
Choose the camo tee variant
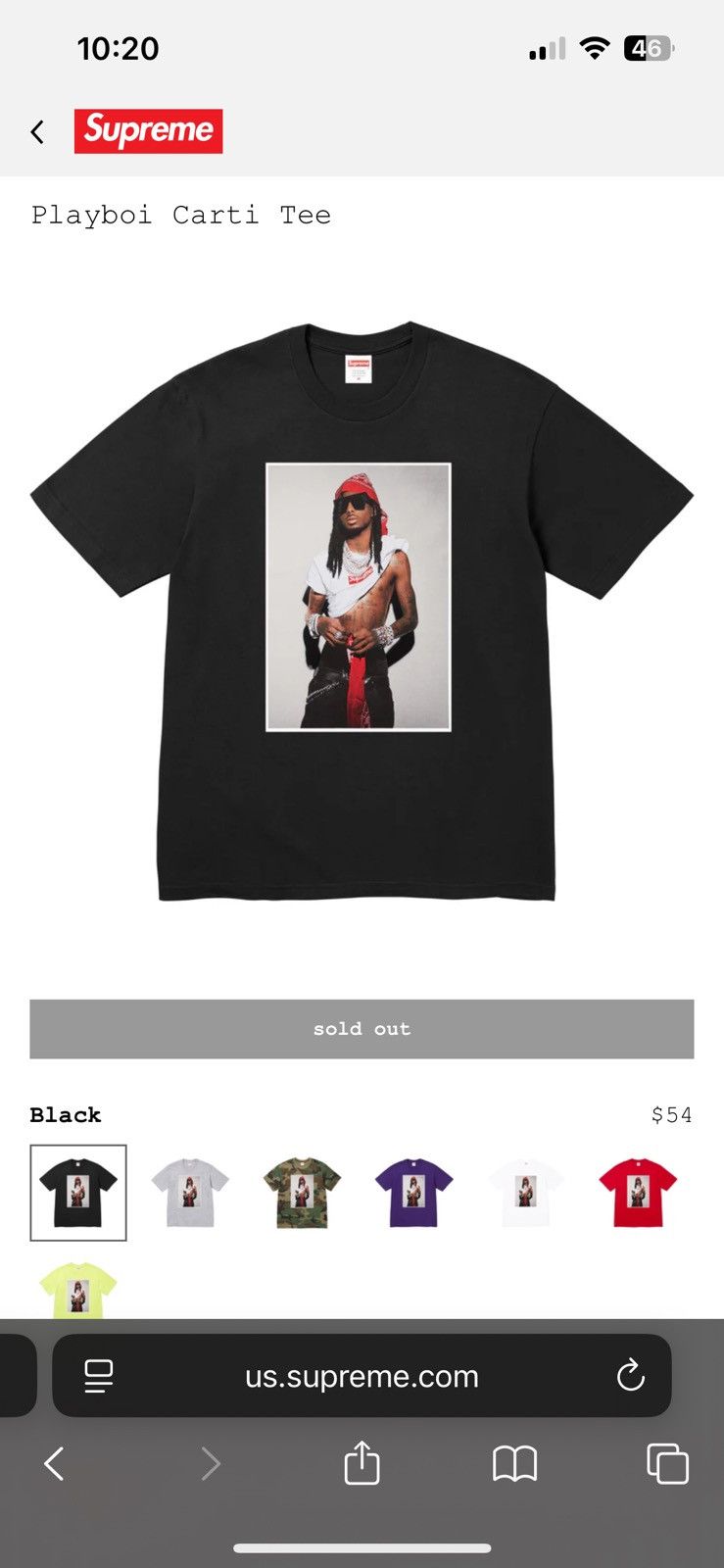(x=302, y=1192)
